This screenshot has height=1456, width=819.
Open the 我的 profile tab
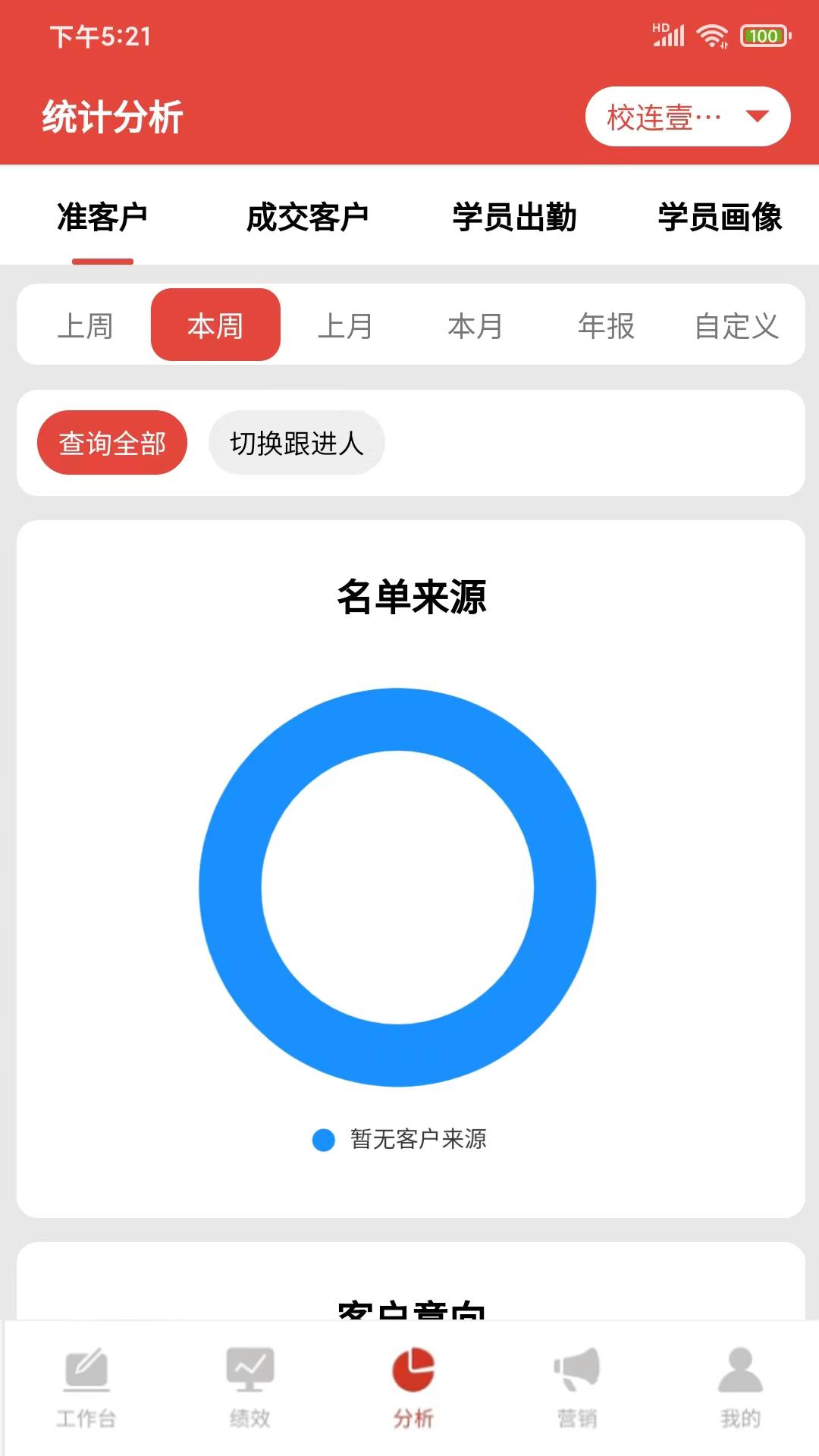pos(740,1388)
